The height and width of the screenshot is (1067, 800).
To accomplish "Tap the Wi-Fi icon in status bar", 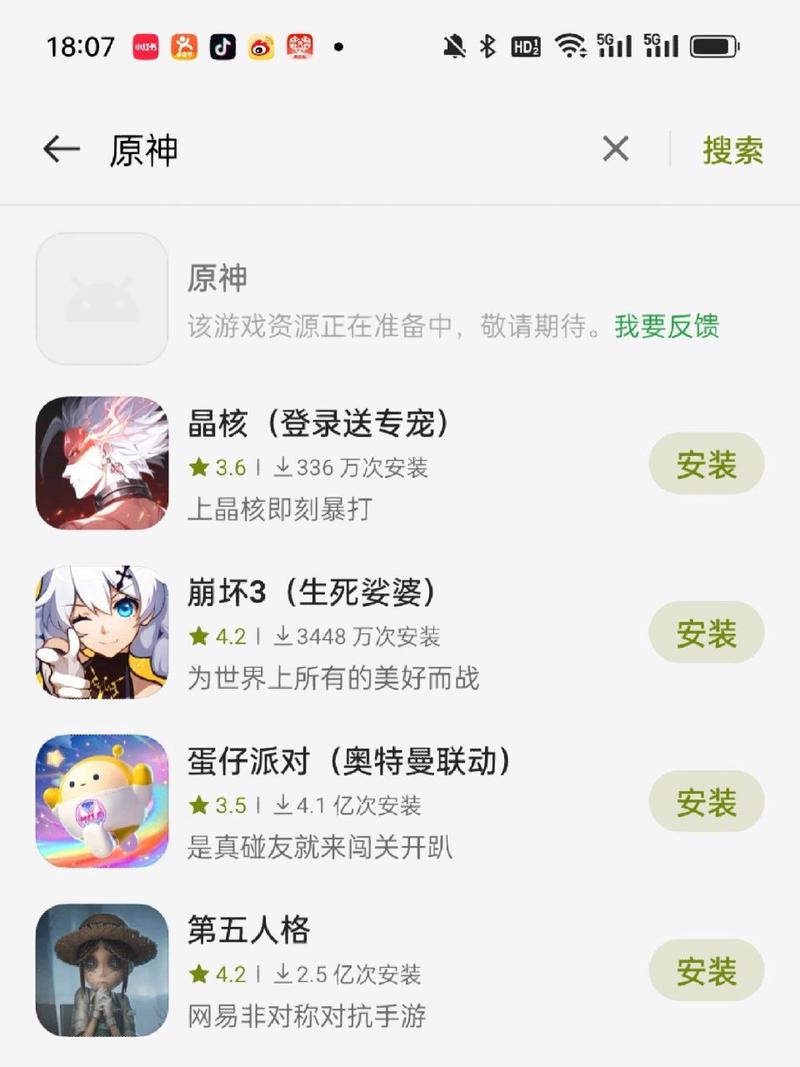I will tap(571, 45).
